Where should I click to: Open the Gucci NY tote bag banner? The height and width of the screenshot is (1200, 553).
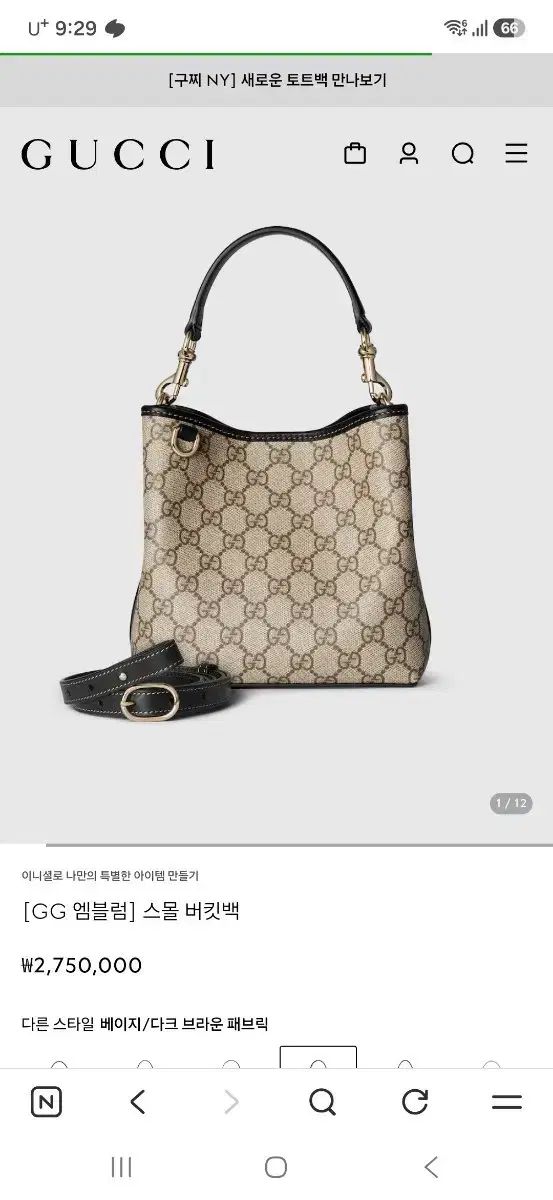pos(277,80)
